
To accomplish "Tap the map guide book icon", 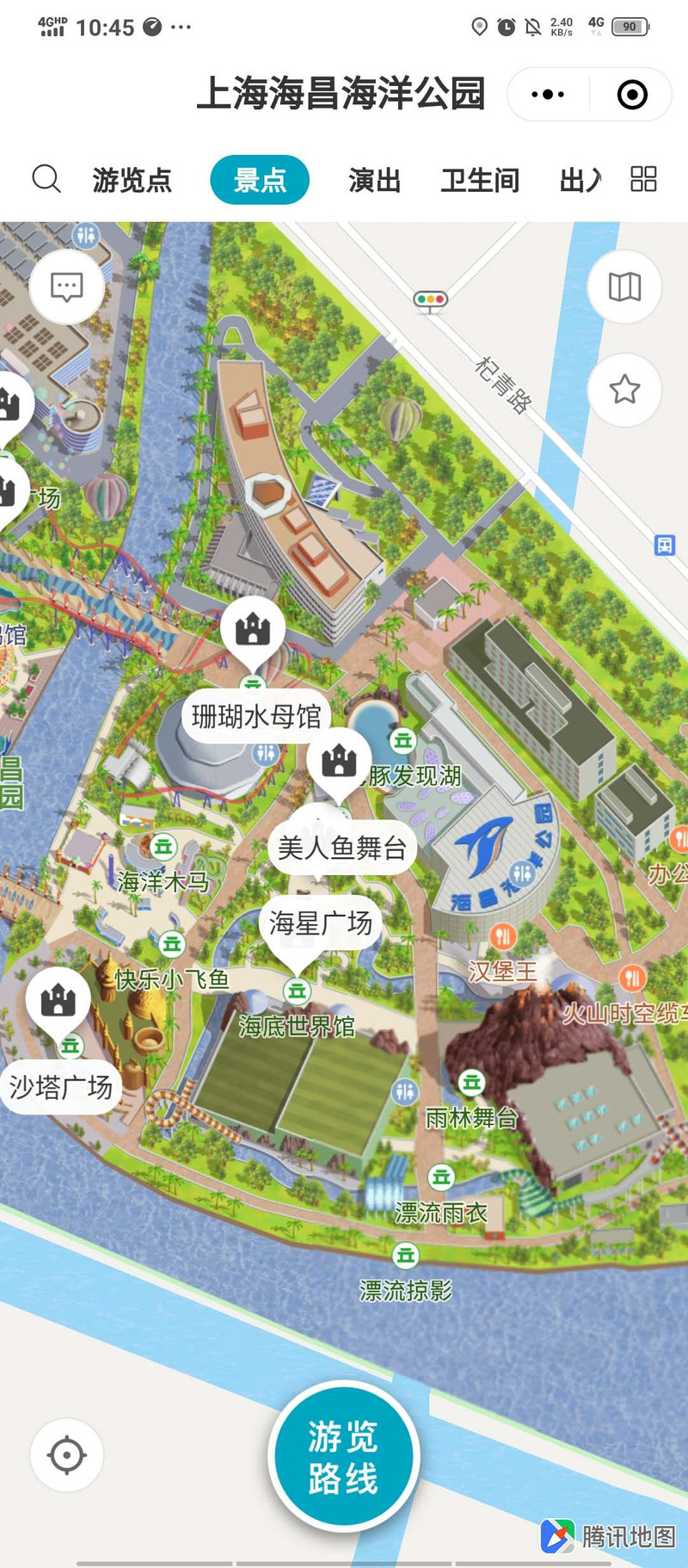I will coord(624,287).
